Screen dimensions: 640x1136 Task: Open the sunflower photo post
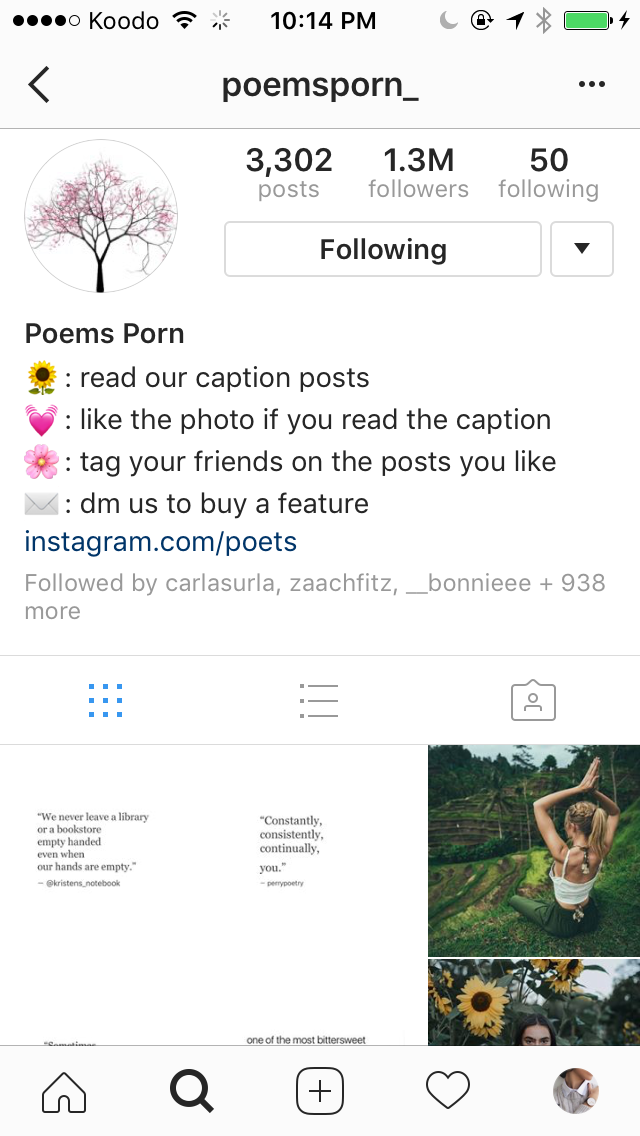(534, 1002)
